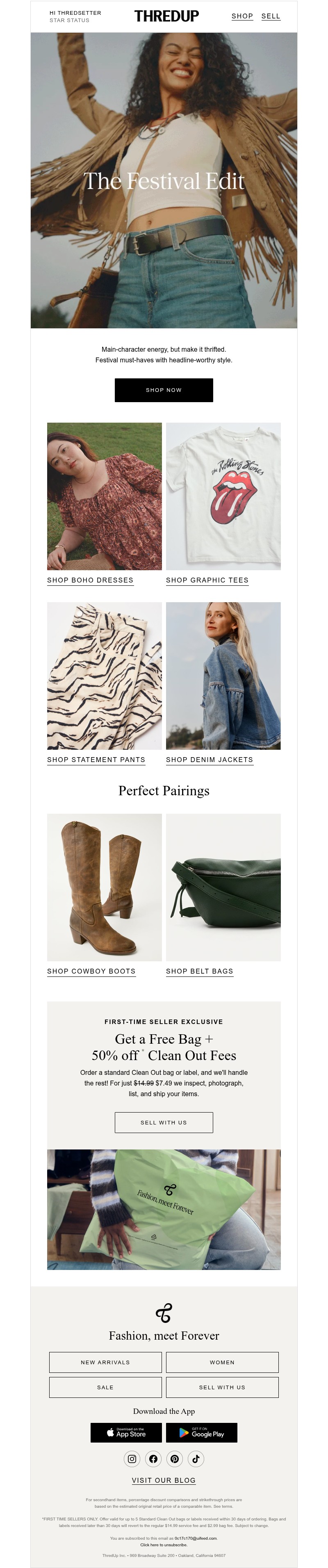
Task: Open the SELL link in header
Action: click(271, 16)
